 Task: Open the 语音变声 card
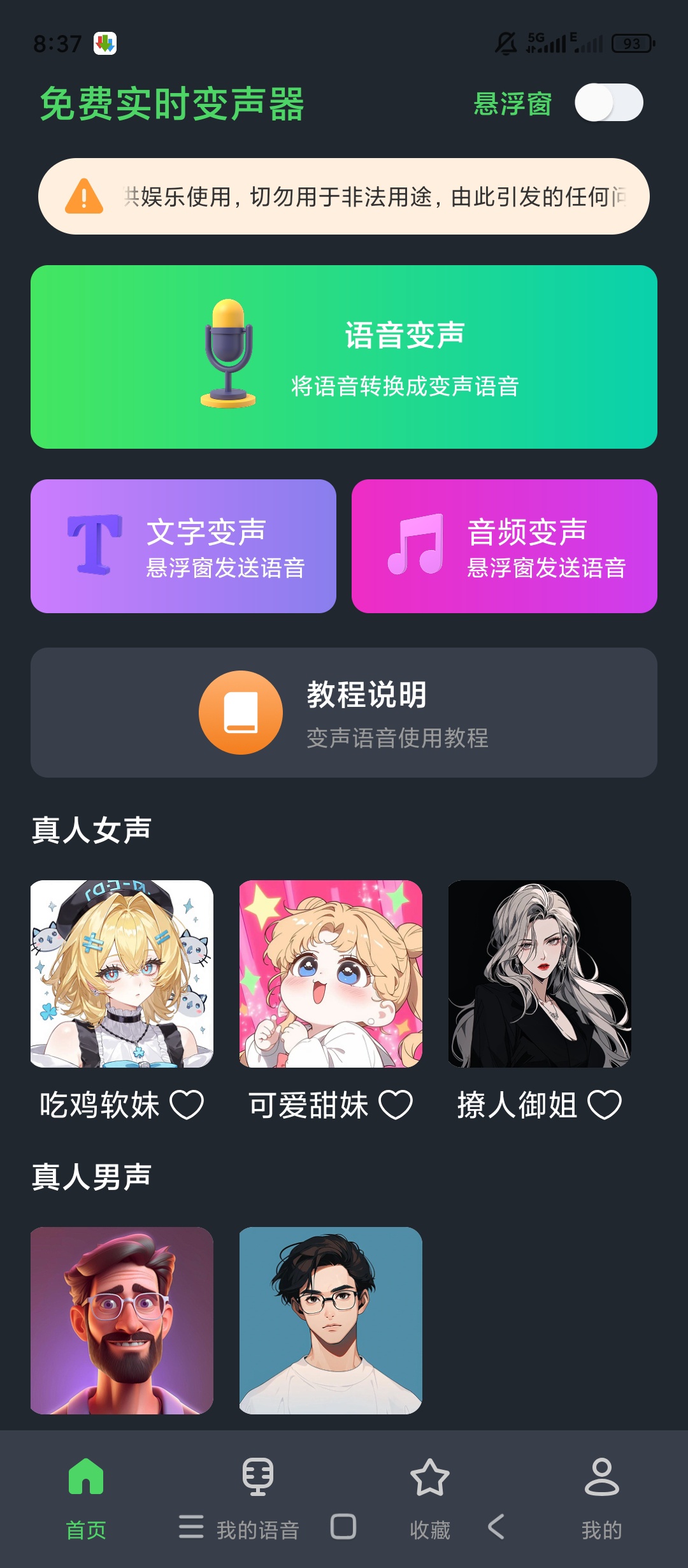tap(344, 357)
